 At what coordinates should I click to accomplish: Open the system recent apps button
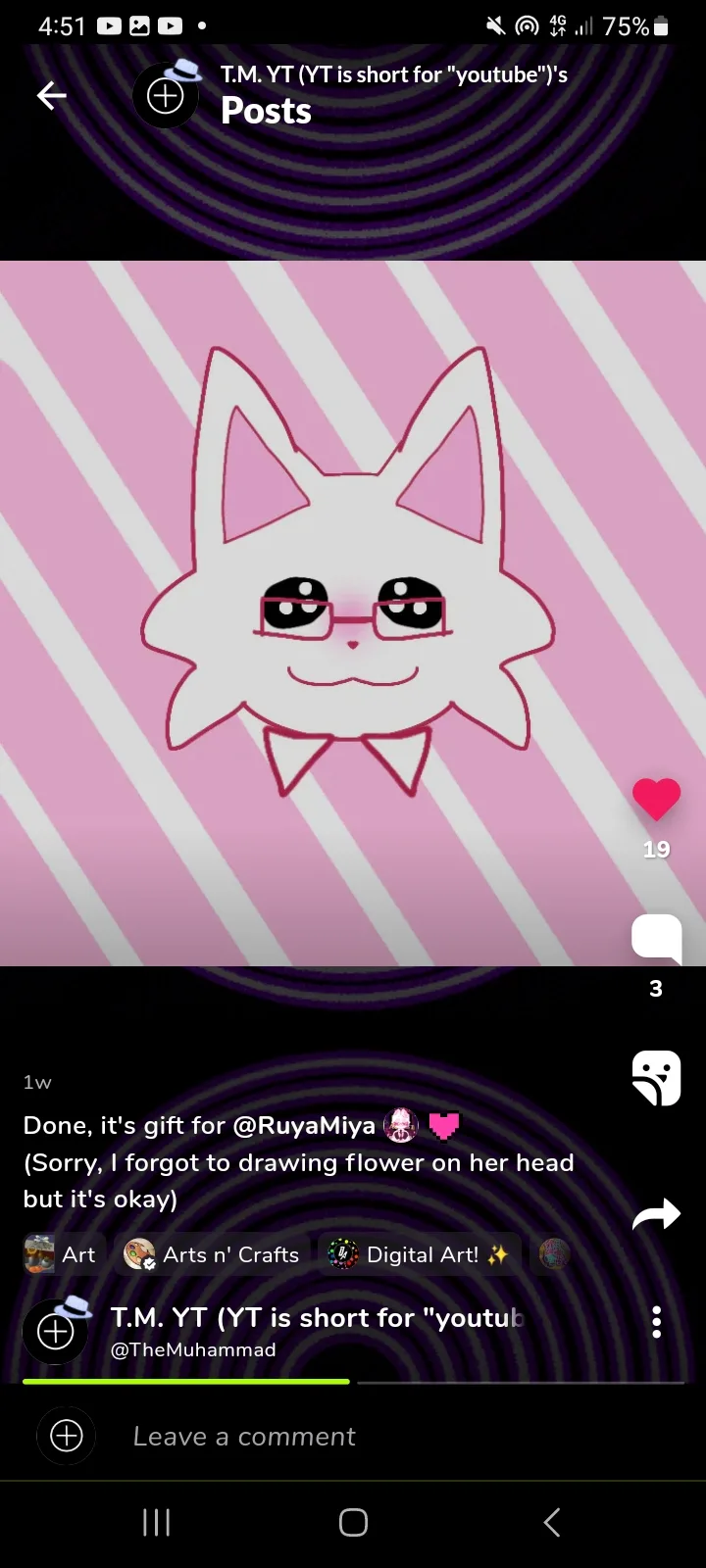157,1522
